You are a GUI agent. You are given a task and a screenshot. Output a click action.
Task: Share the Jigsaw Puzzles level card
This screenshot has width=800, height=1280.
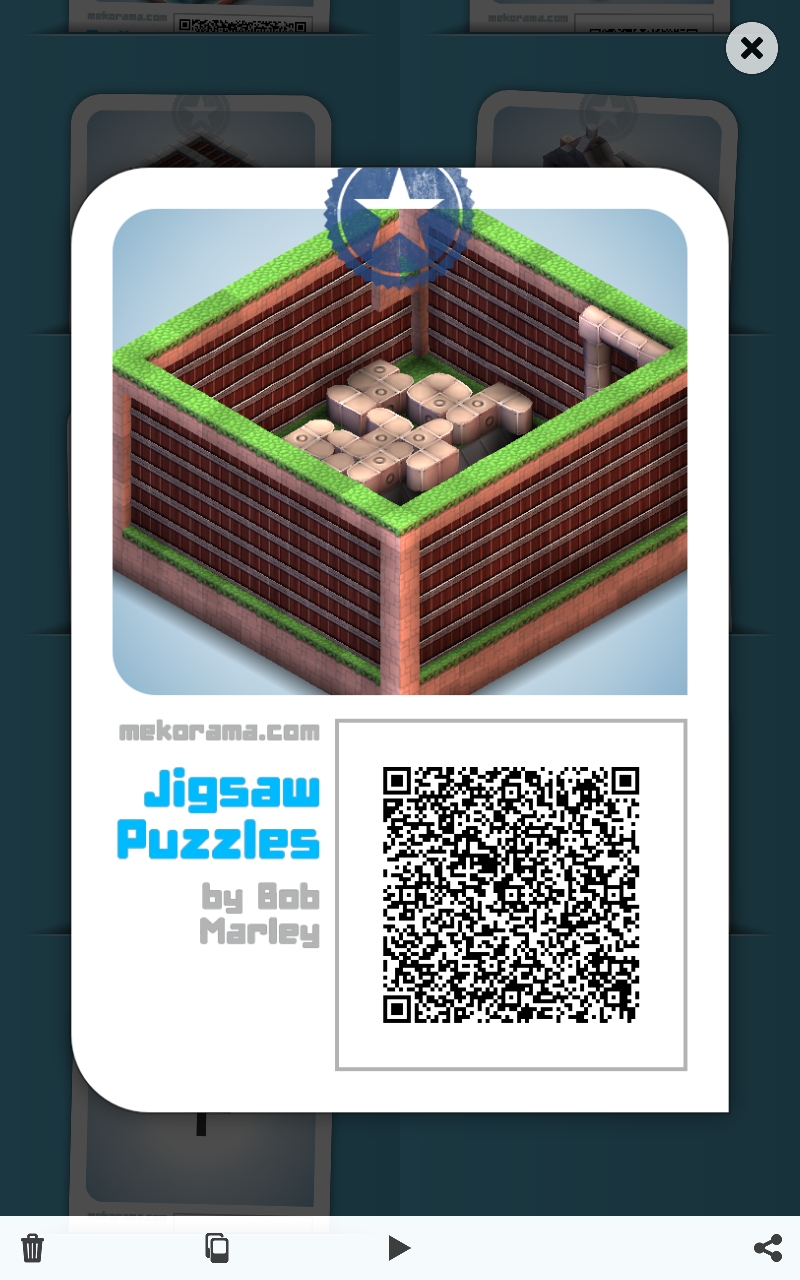pos(767,1247)
